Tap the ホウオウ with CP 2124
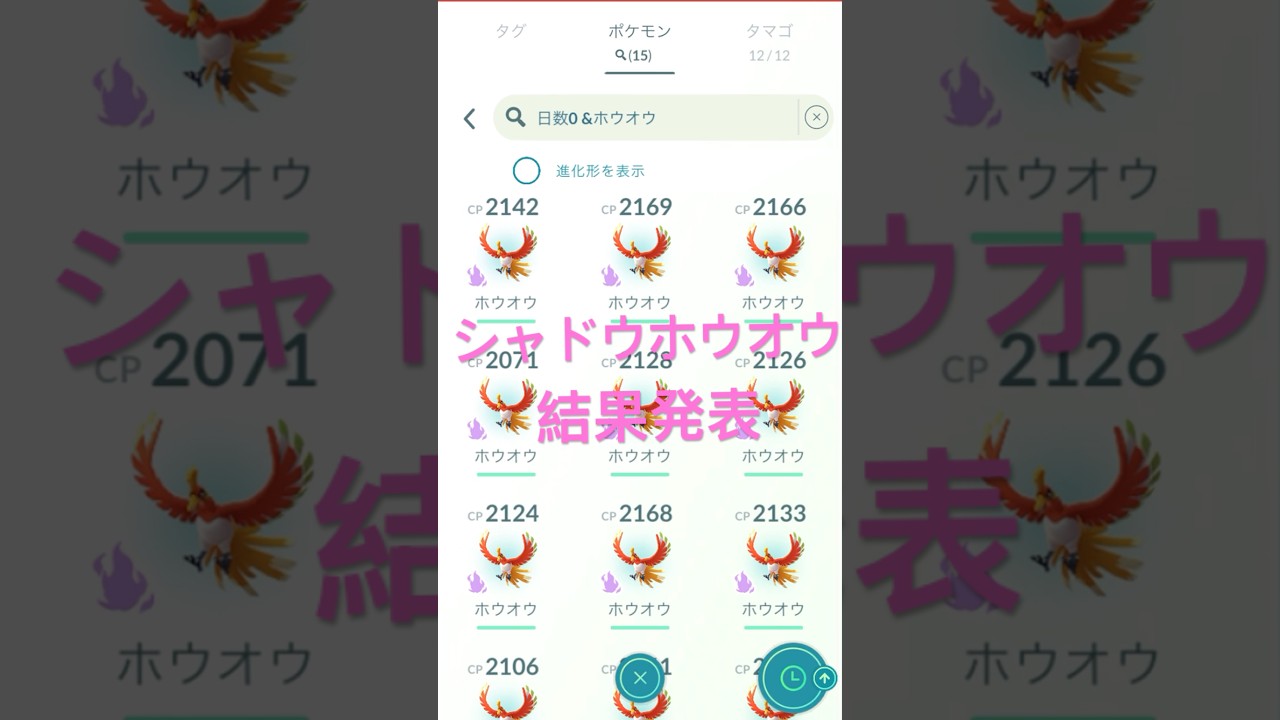Viewport: 1280px width, 720px height. (x=506, y=561)
